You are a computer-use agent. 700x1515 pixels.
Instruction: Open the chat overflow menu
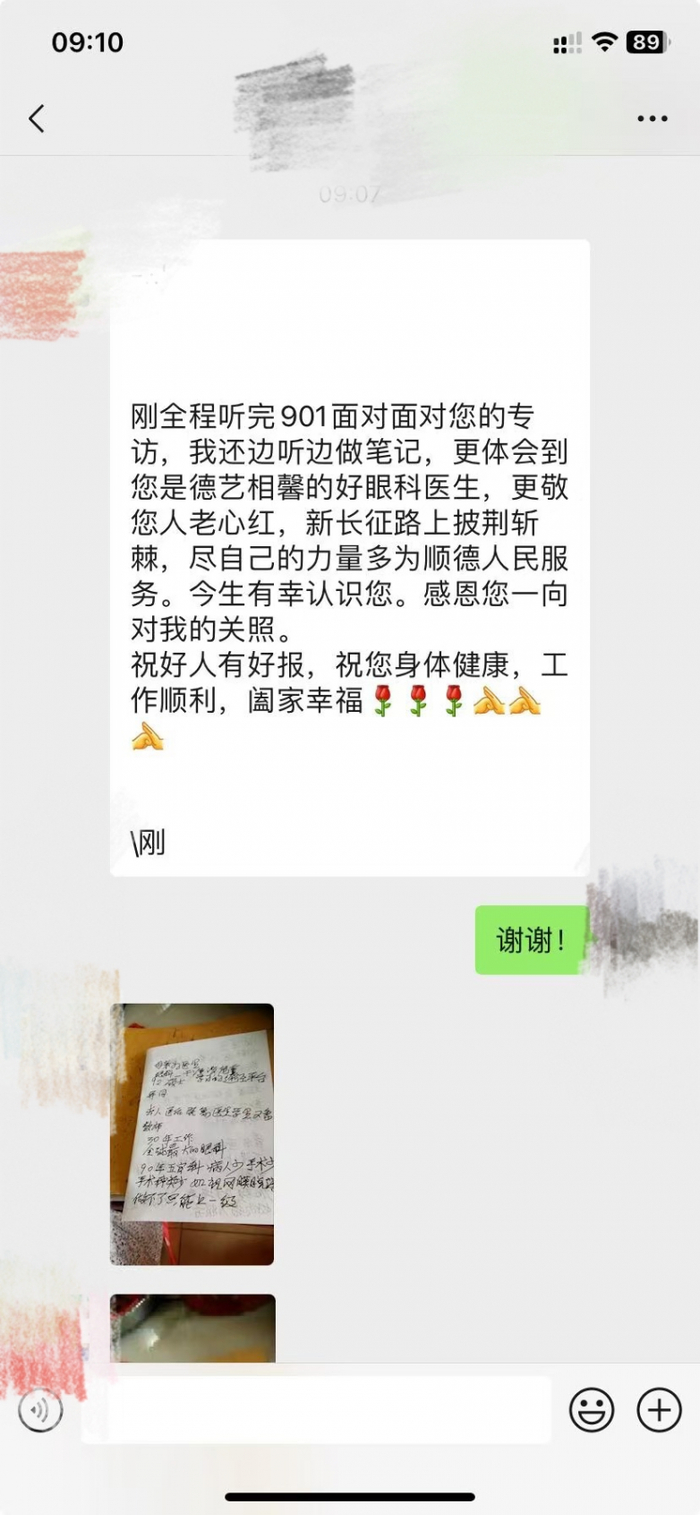click(x=652, y=119)
